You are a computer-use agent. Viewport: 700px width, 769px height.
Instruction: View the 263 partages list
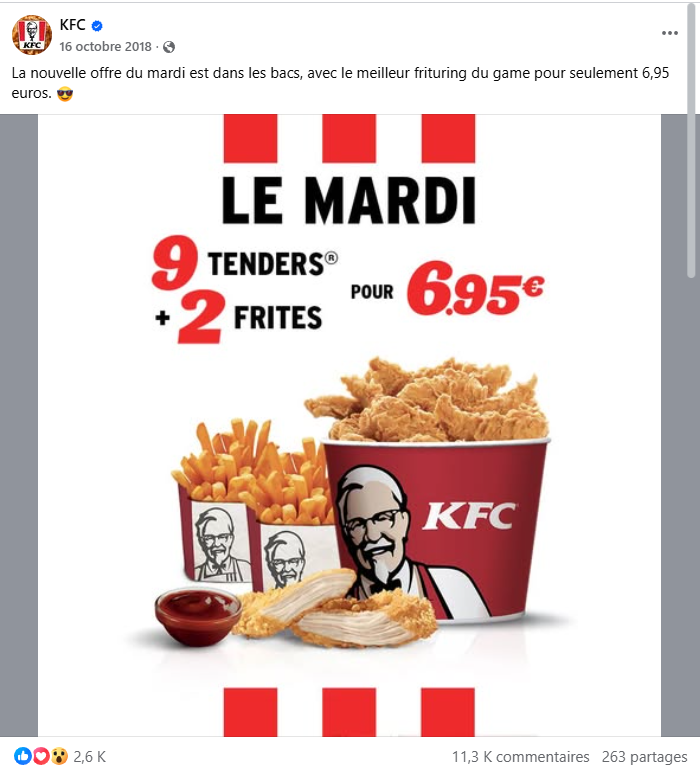click(x=646, y=756)
